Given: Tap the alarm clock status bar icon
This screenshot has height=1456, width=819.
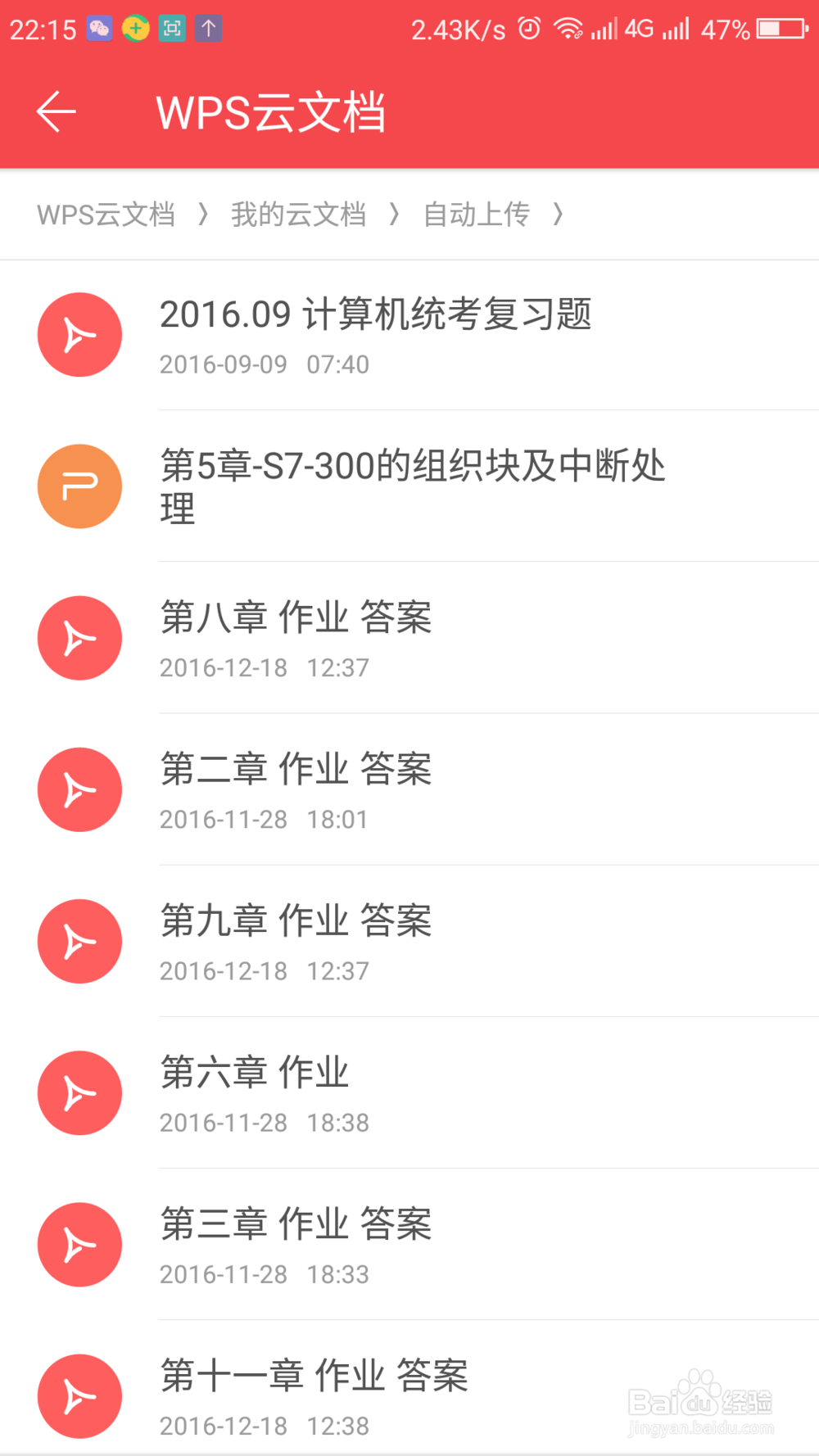Looking at the screenshot, I should (529, 27).
